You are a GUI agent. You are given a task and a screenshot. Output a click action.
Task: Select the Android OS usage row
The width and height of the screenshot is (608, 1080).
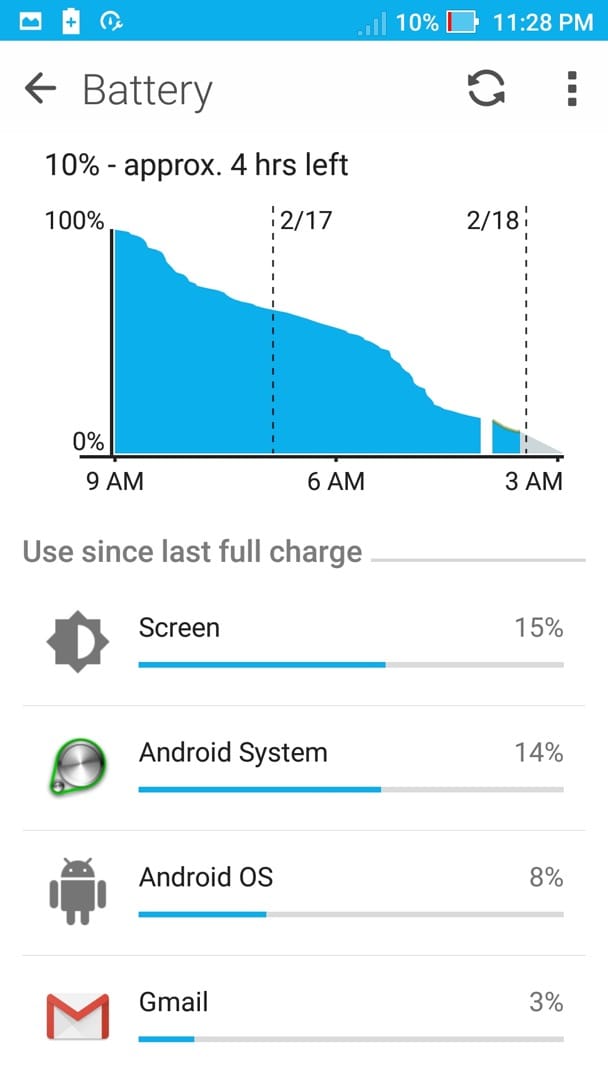[304, 893]
